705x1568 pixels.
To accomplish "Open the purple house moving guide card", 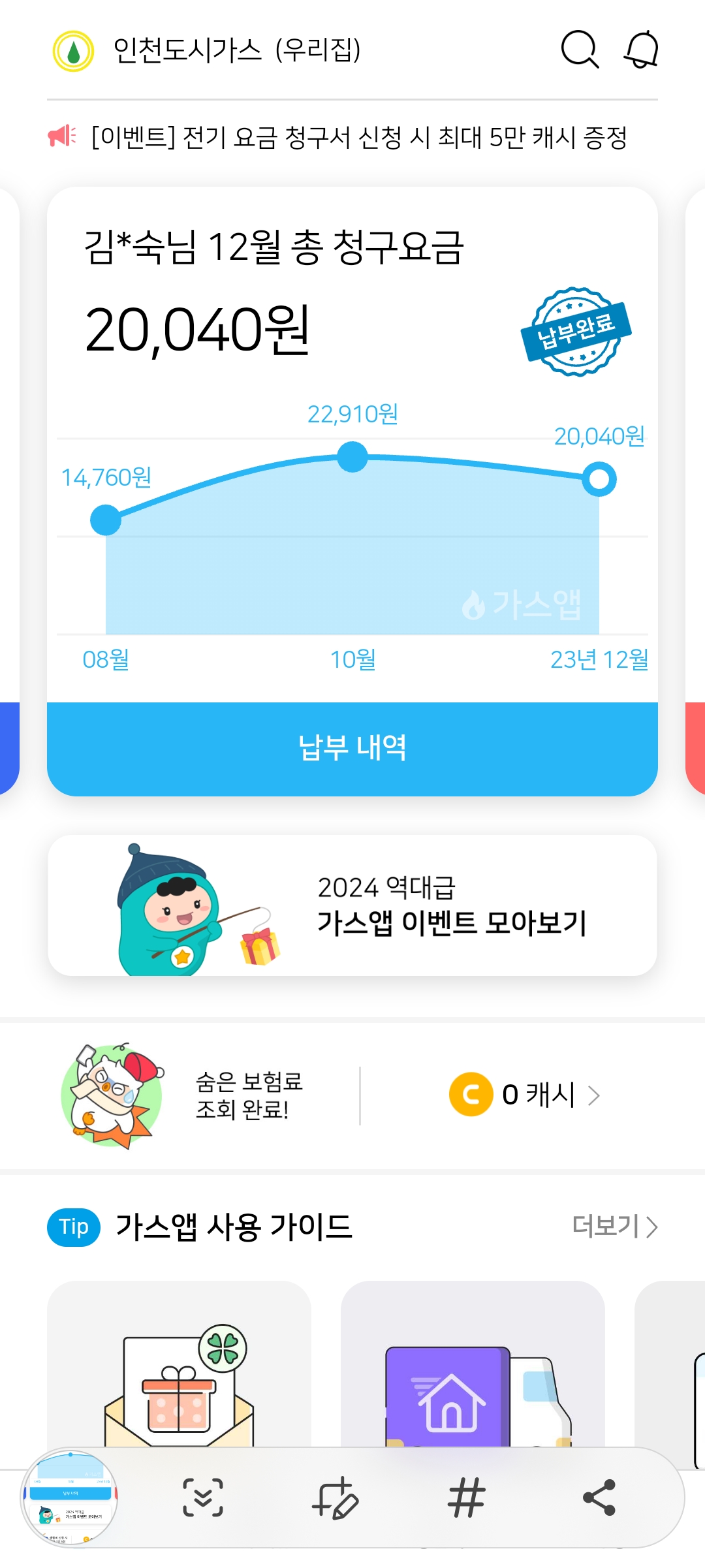I will (473, 1364).
